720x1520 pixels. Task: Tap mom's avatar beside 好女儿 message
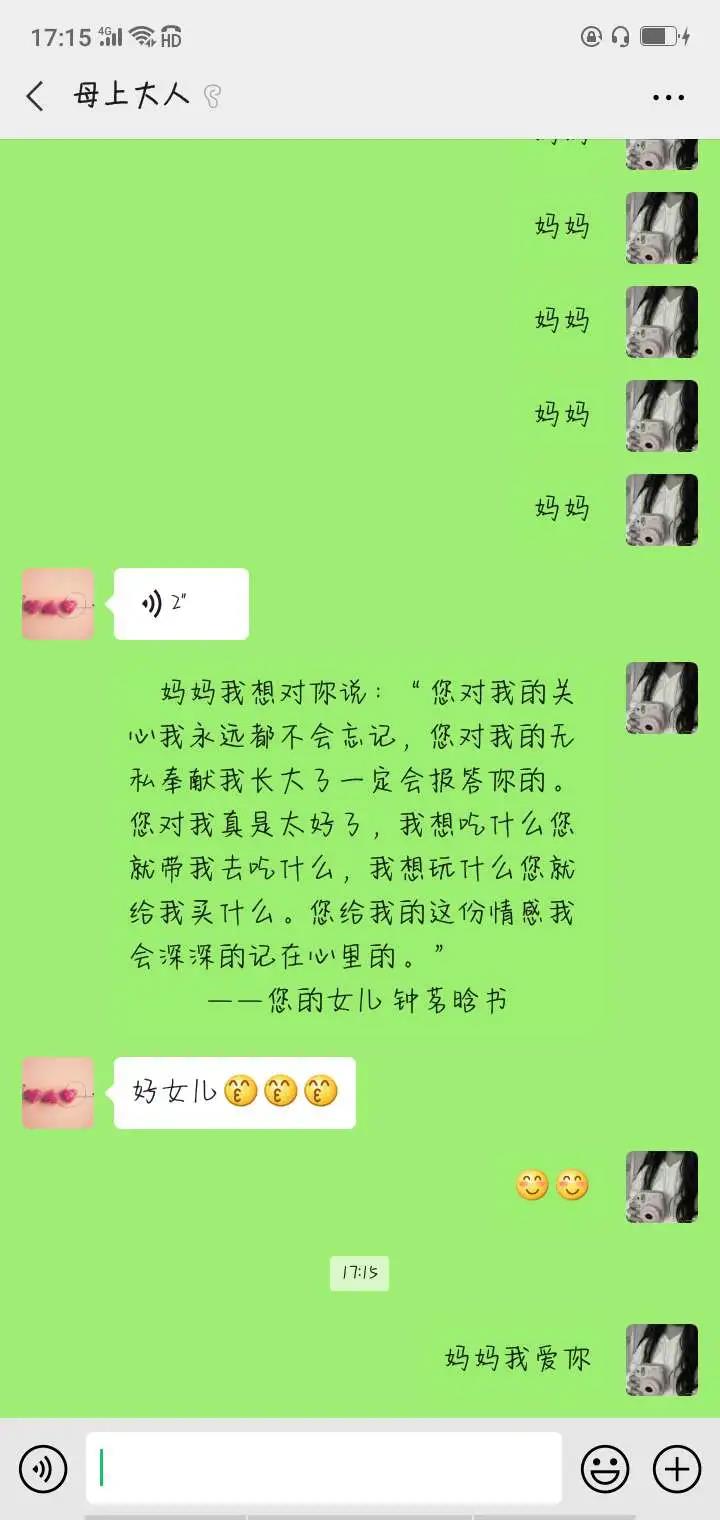click(x=58, y=1093)
